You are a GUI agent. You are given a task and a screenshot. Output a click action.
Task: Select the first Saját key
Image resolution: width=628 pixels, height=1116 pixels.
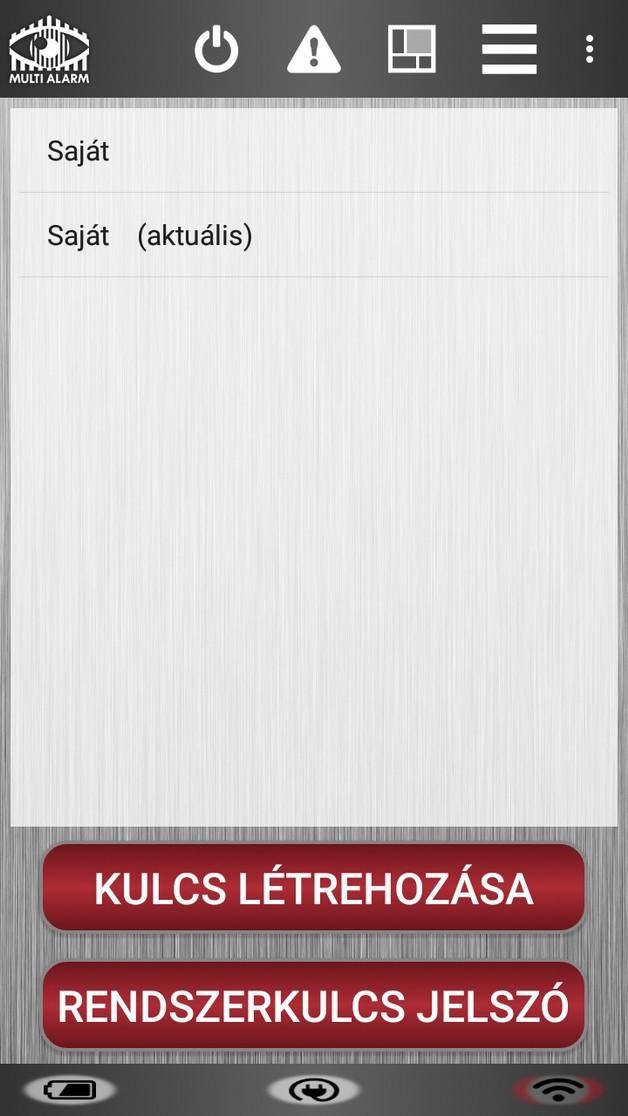click(313, 152)
